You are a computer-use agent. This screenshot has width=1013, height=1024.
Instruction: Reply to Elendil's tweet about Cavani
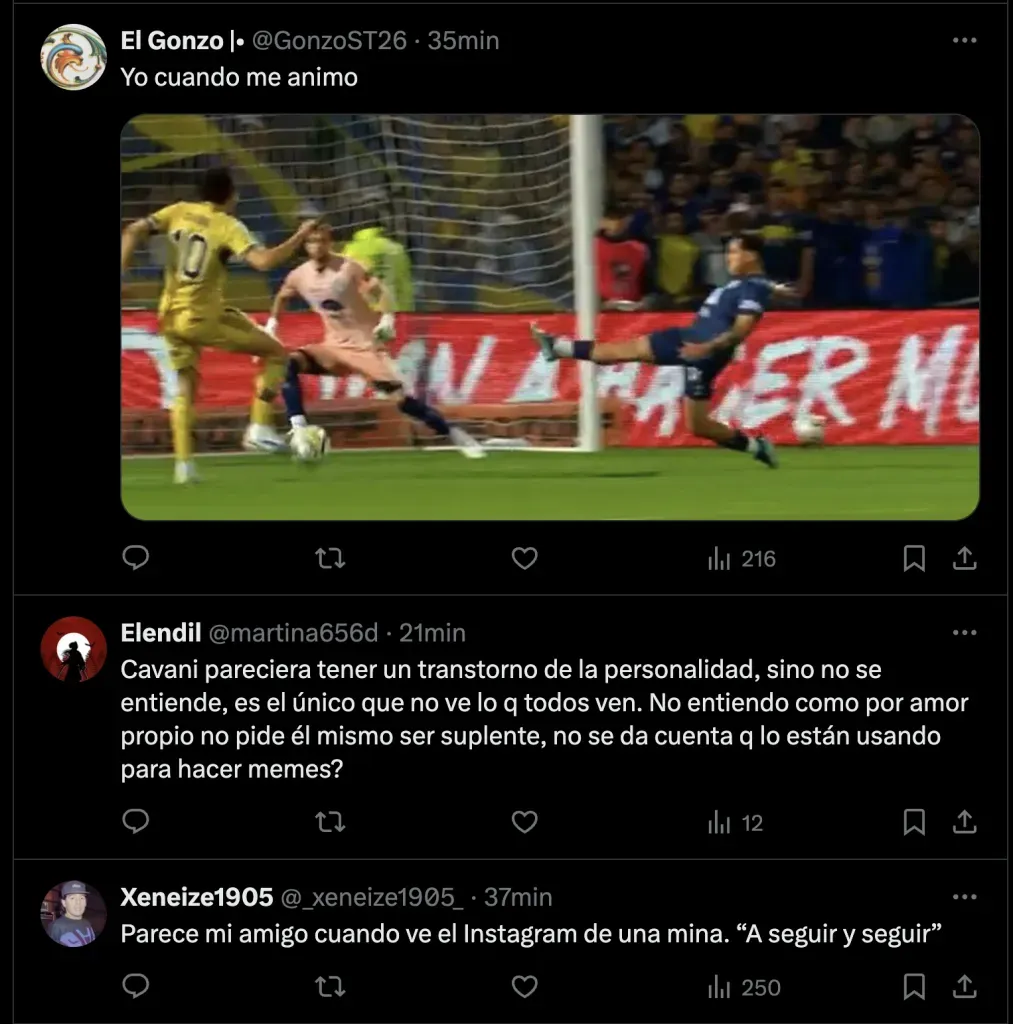[x=135, y=822]
